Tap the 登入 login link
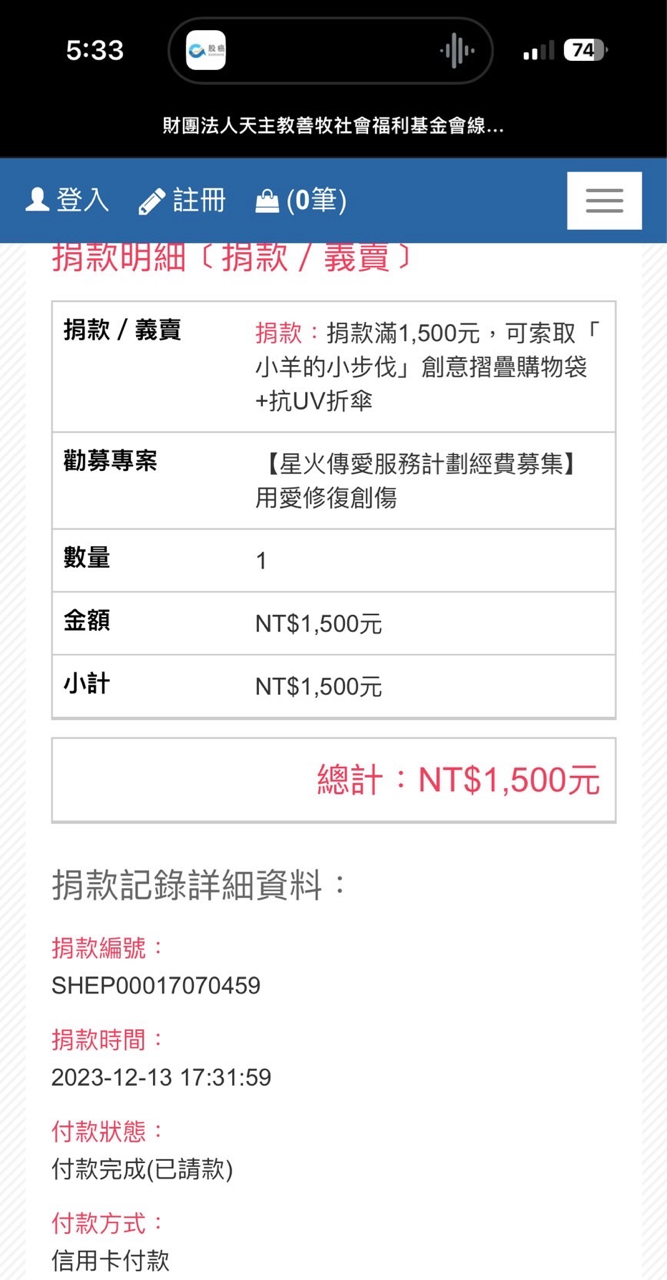667x1280 pixels. pyautogui.click(x=67, y=200)
